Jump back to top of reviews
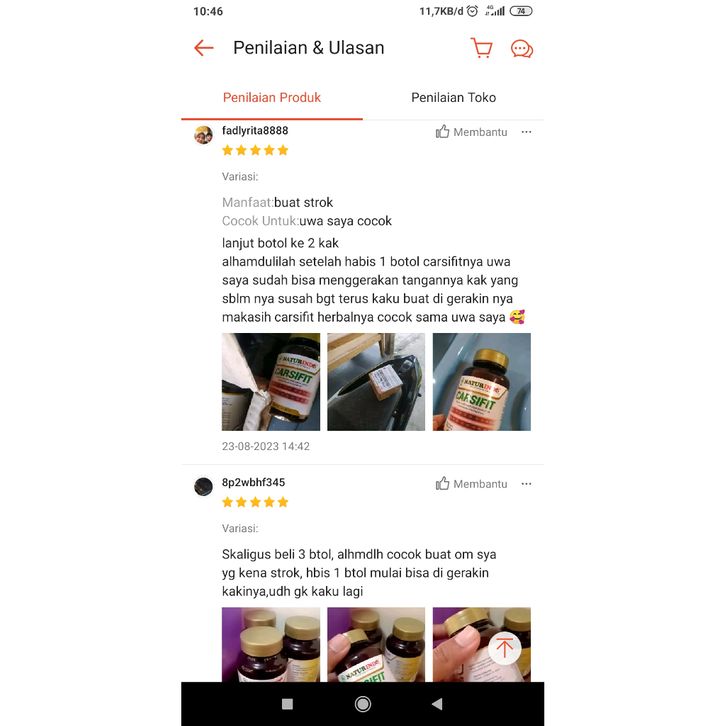 click(504, 648)
